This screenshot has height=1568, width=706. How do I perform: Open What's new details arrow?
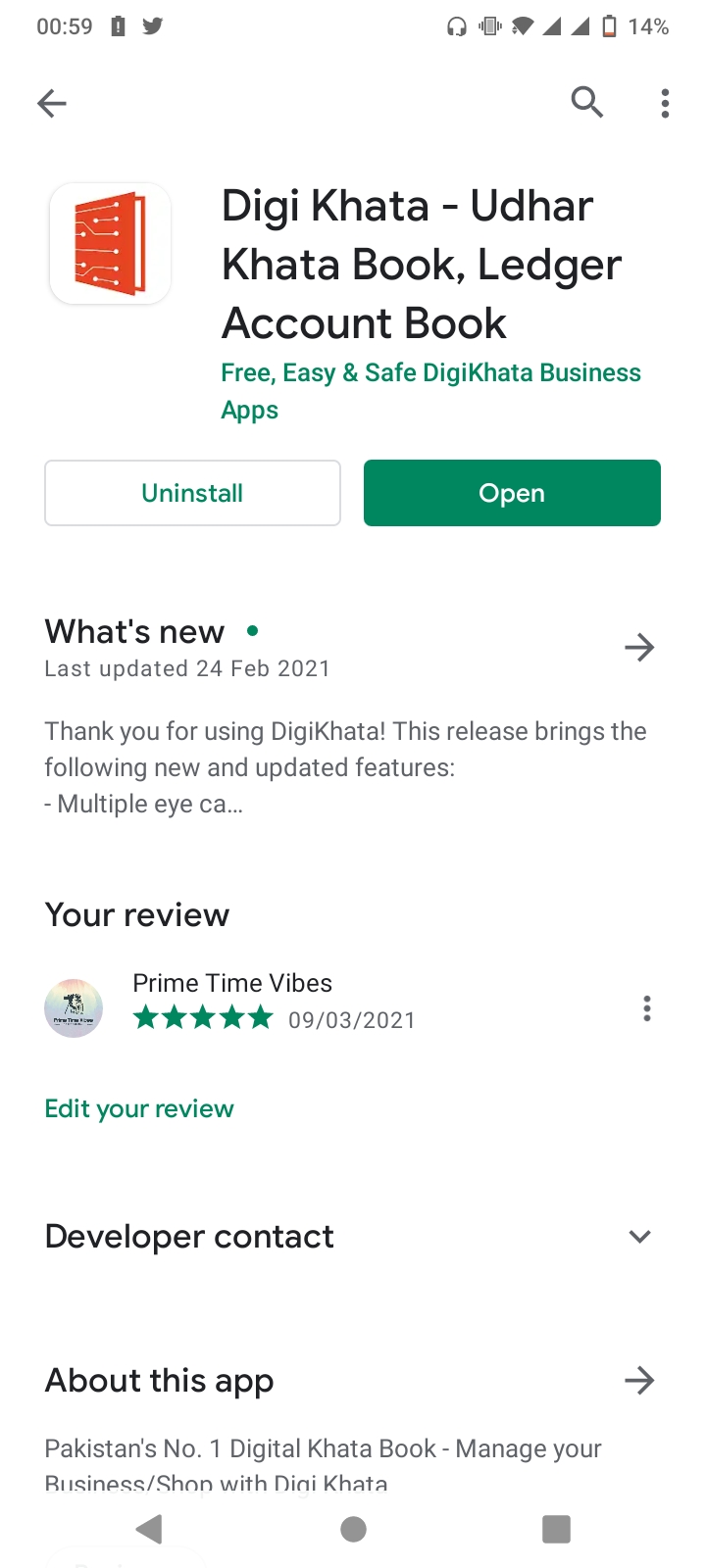639,647
